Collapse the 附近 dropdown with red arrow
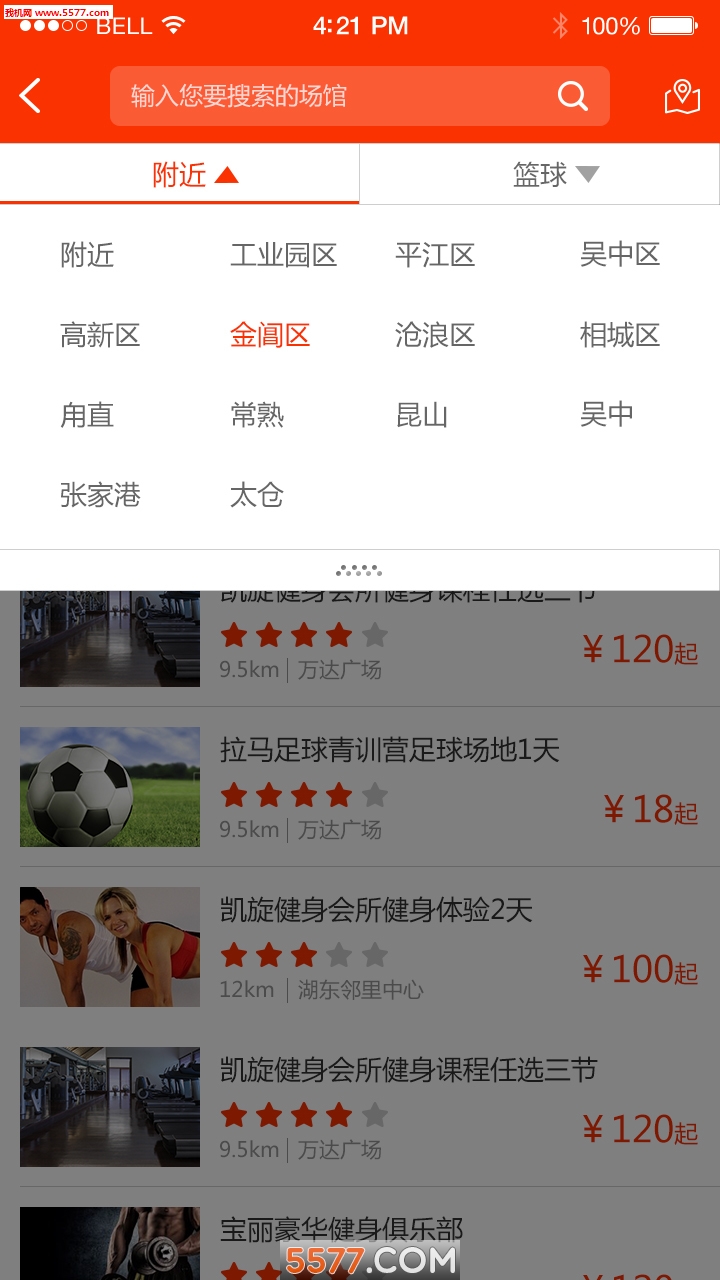This screenshot has width=720, height=1280. pyautogui.click(x=195, y=175)
